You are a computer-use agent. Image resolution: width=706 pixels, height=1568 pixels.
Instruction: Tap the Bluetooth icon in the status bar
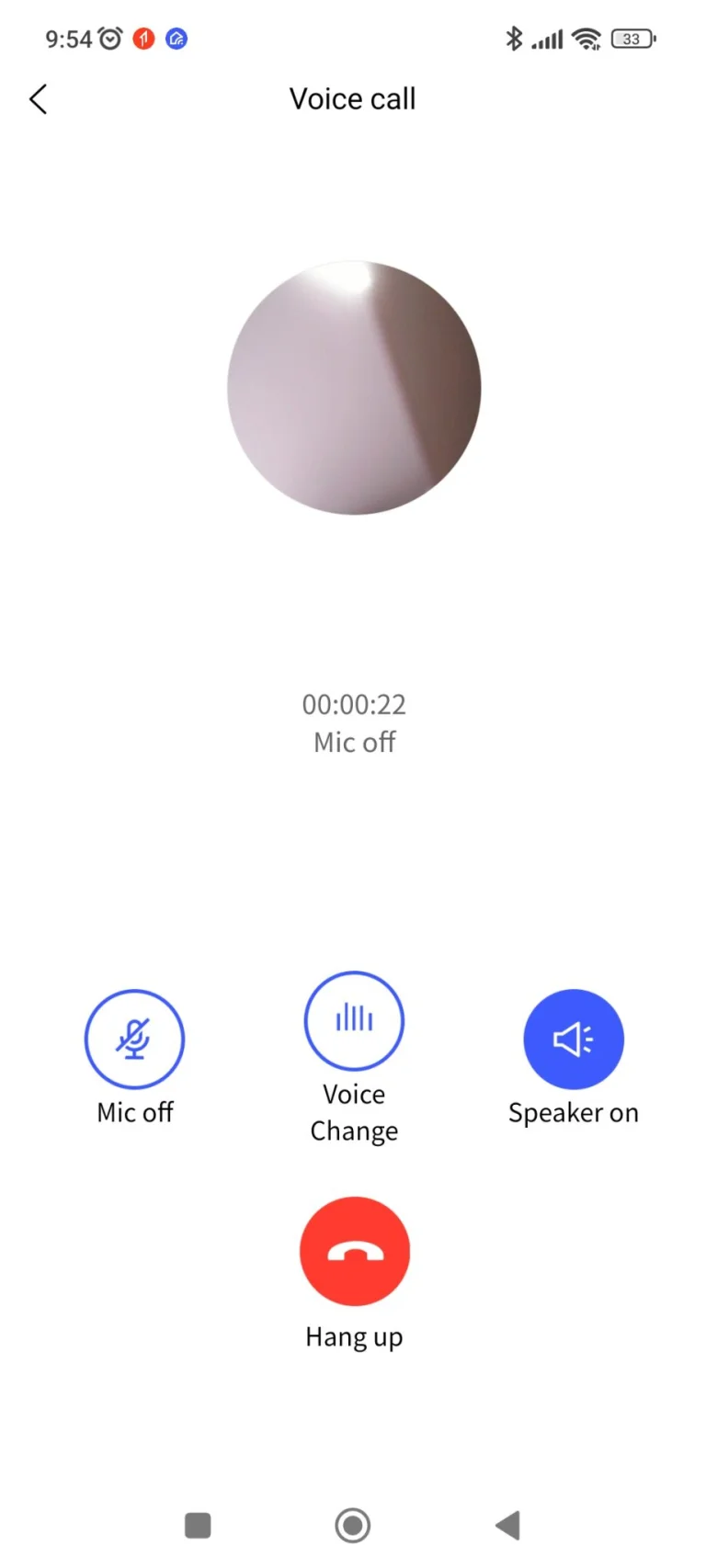pos(514,39)
